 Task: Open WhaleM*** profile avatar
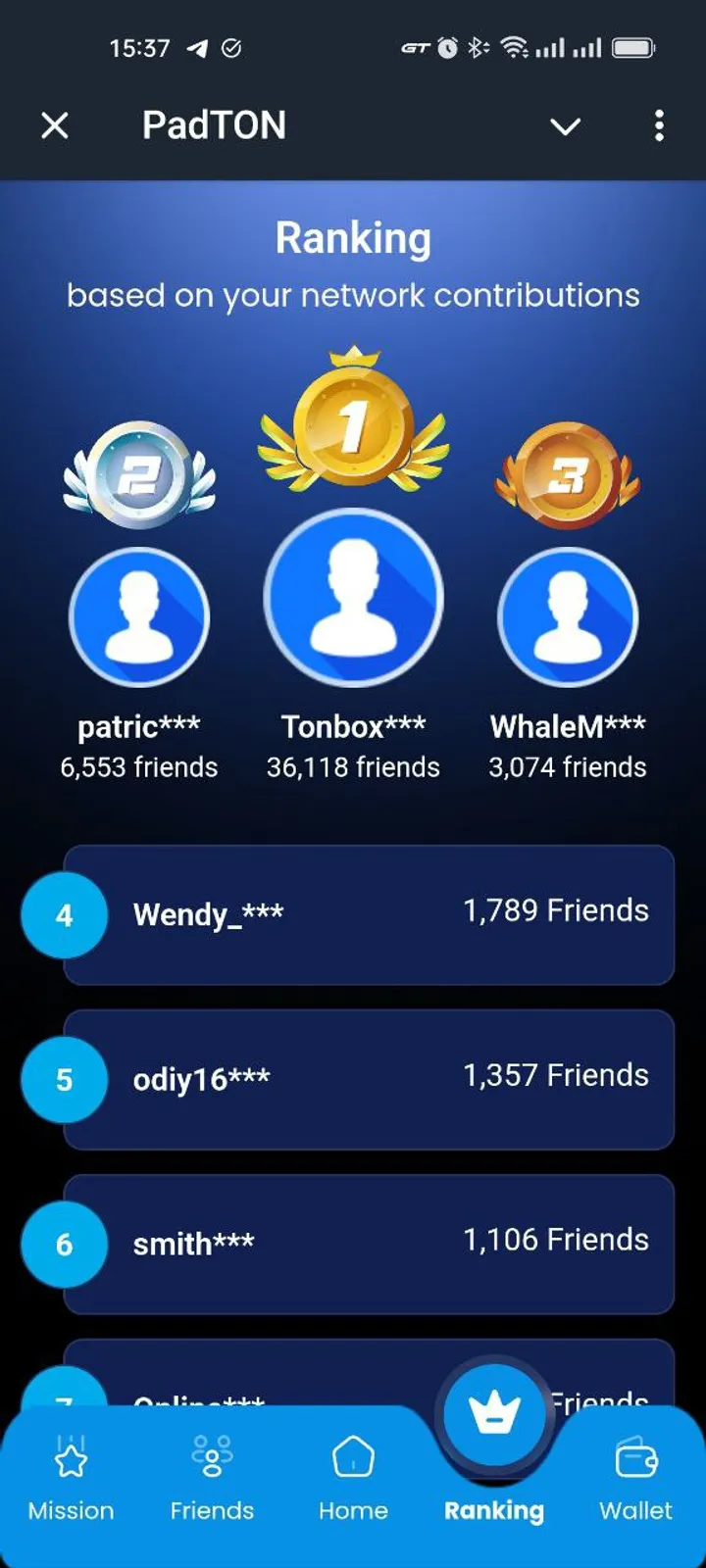pos(567,616)
